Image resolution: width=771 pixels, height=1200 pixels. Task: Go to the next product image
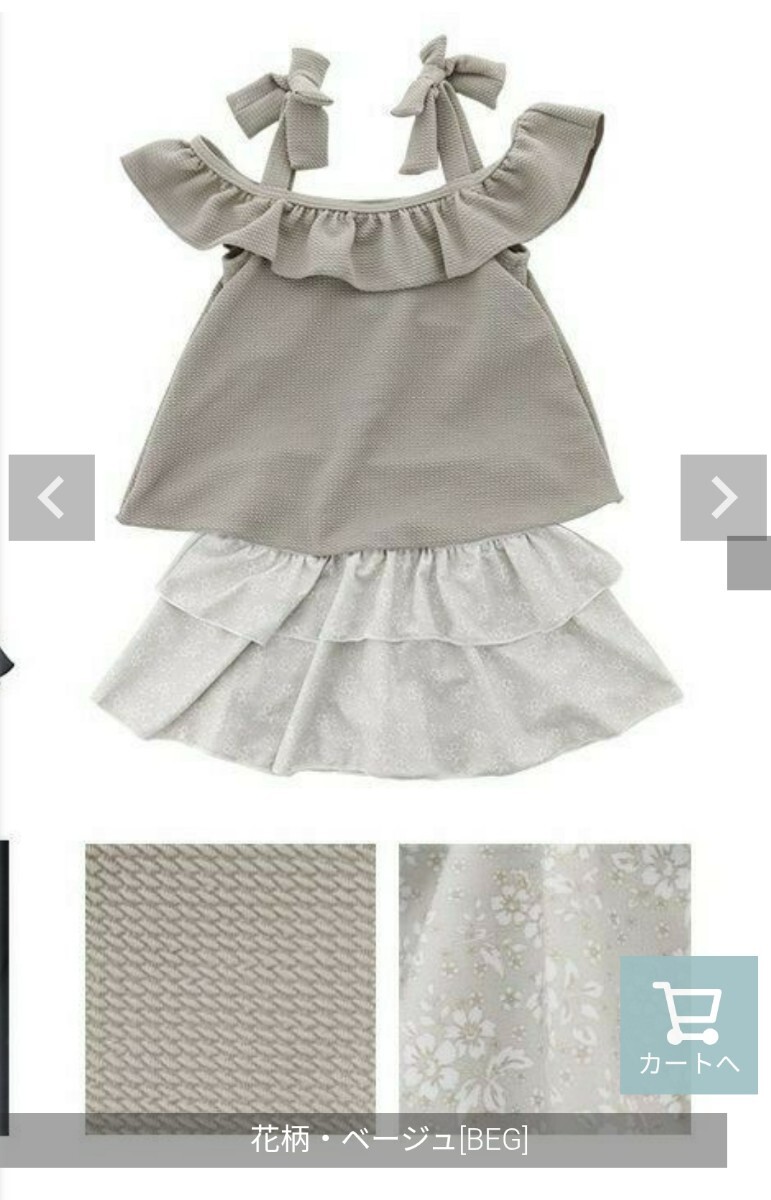tap(723, 498)
